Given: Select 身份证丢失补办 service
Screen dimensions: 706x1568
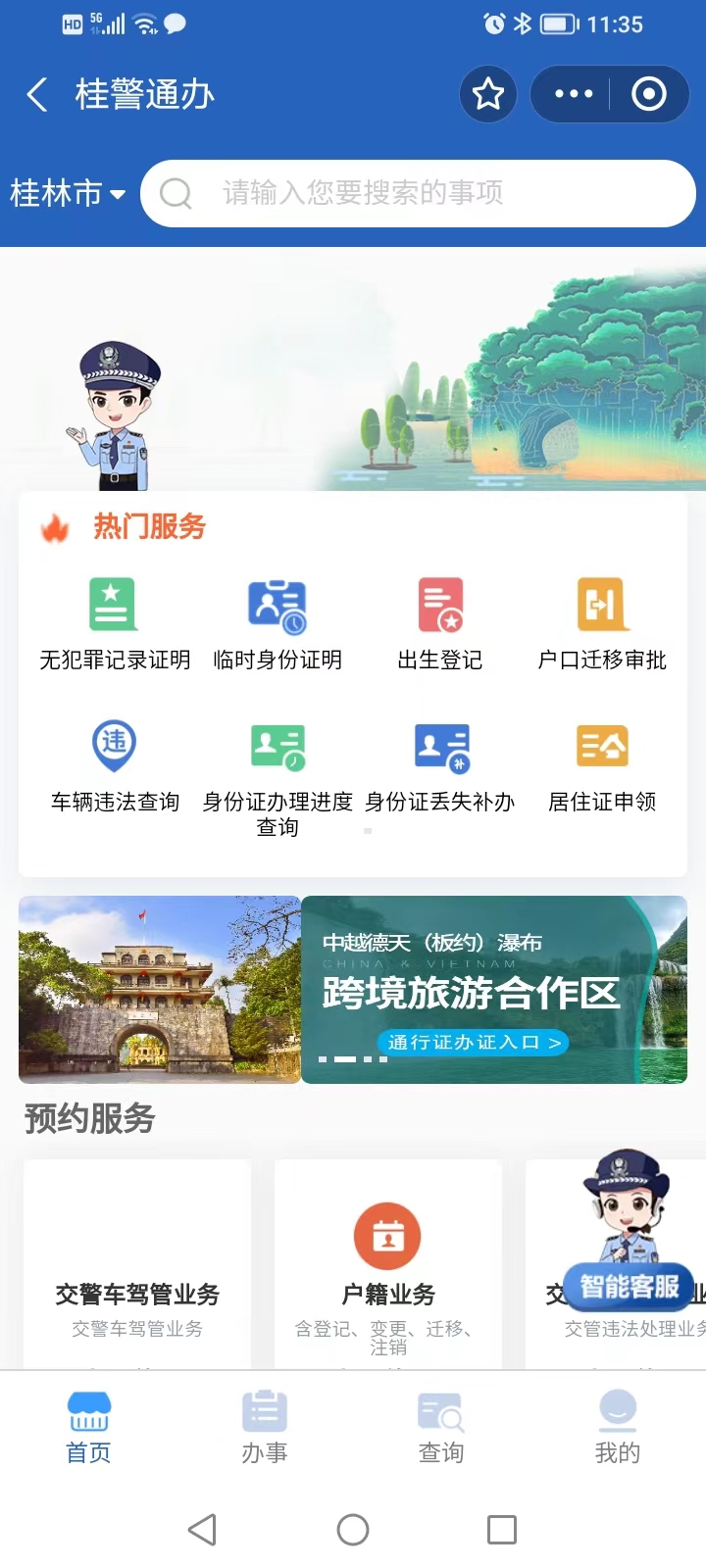Looking at the screenshot, I should click(440, 766).
